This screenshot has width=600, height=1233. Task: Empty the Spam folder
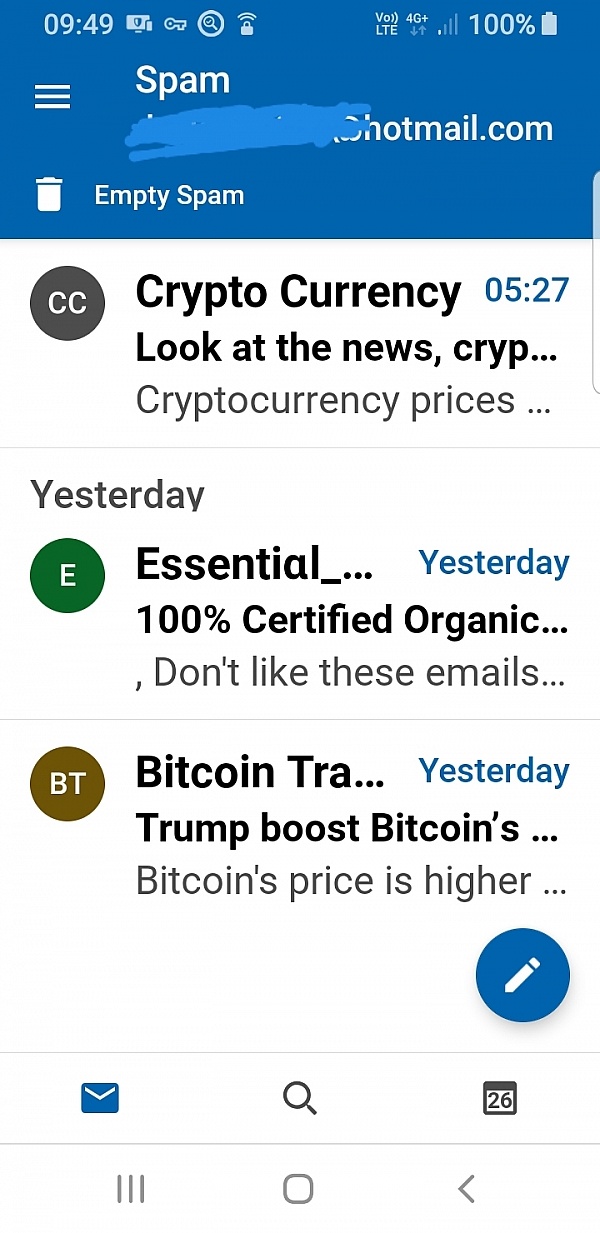coord(140,195)
